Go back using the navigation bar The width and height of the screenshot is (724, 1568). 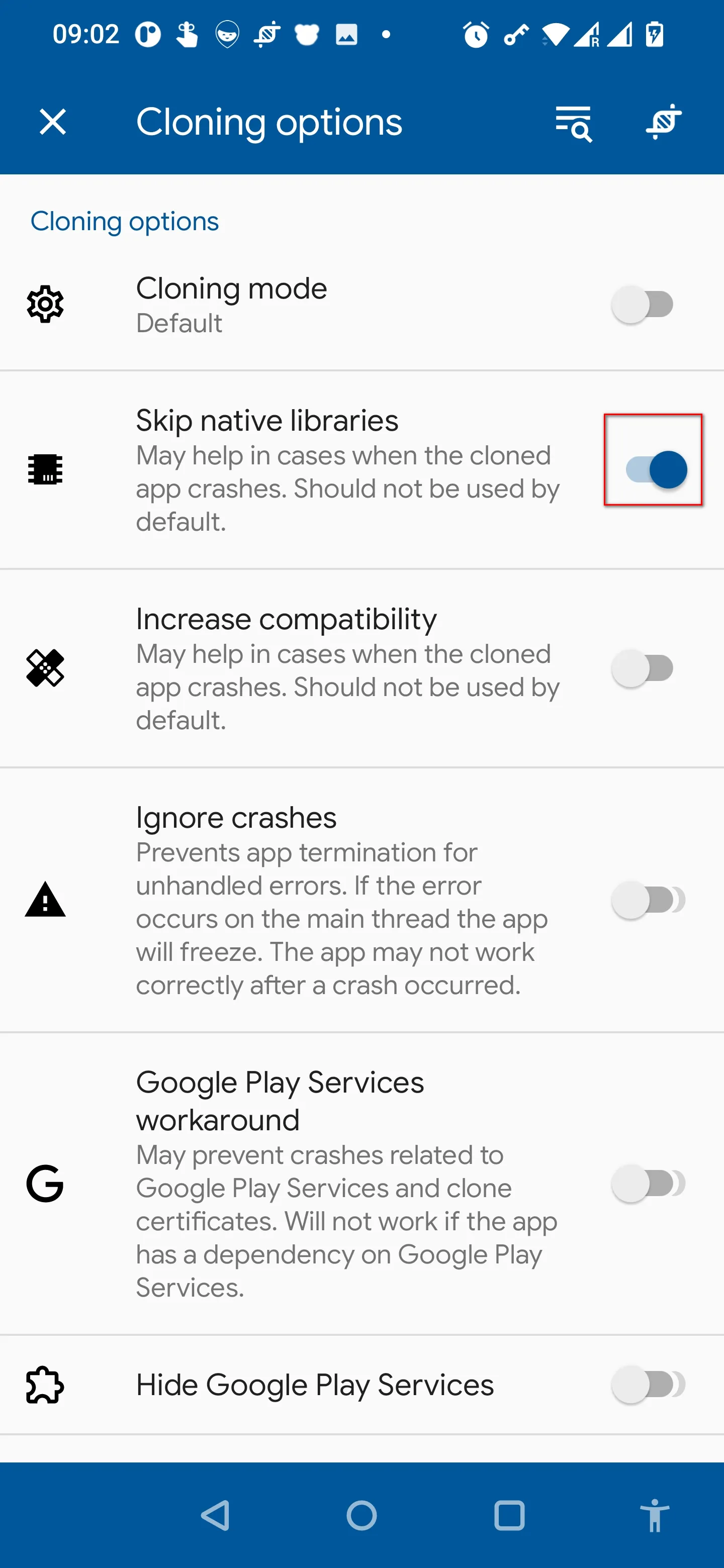click(x=216, y=1515)
